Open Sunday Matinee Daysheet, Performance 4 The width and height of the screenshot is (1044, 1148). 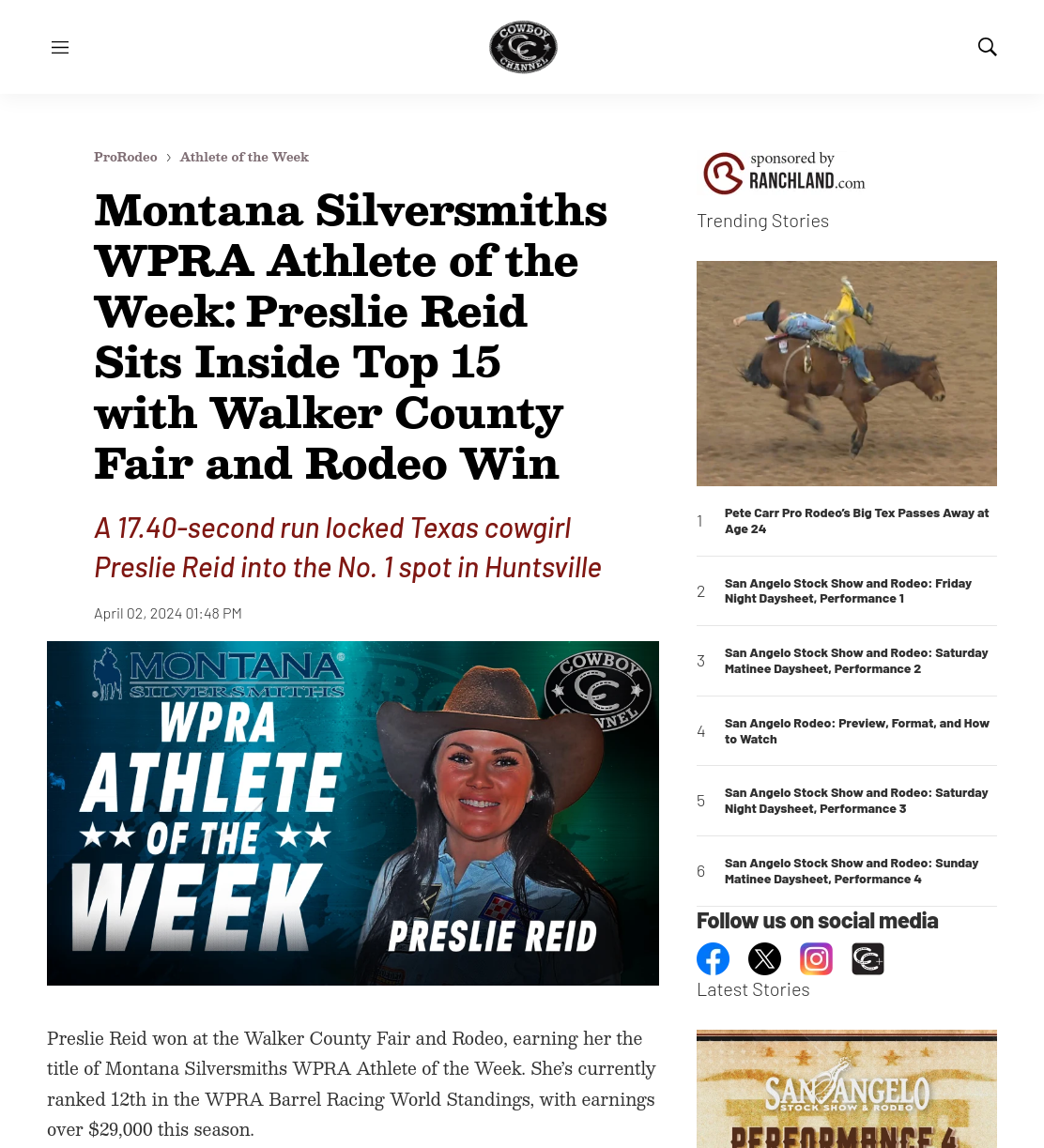point(852,871)
